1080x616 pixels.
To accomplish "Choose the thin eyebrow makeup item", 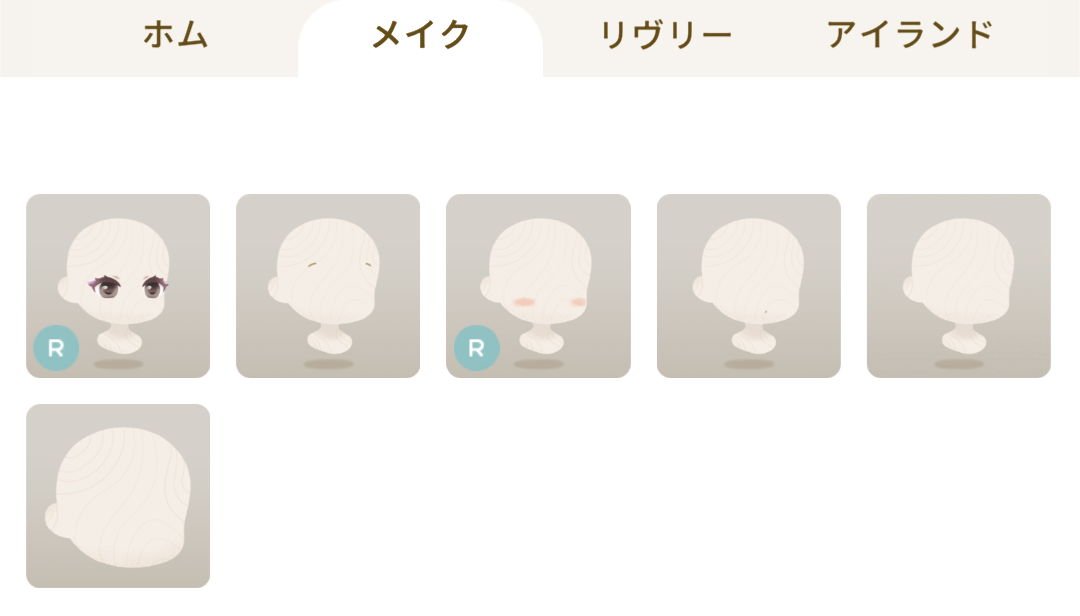I will [x=328, y=286].
